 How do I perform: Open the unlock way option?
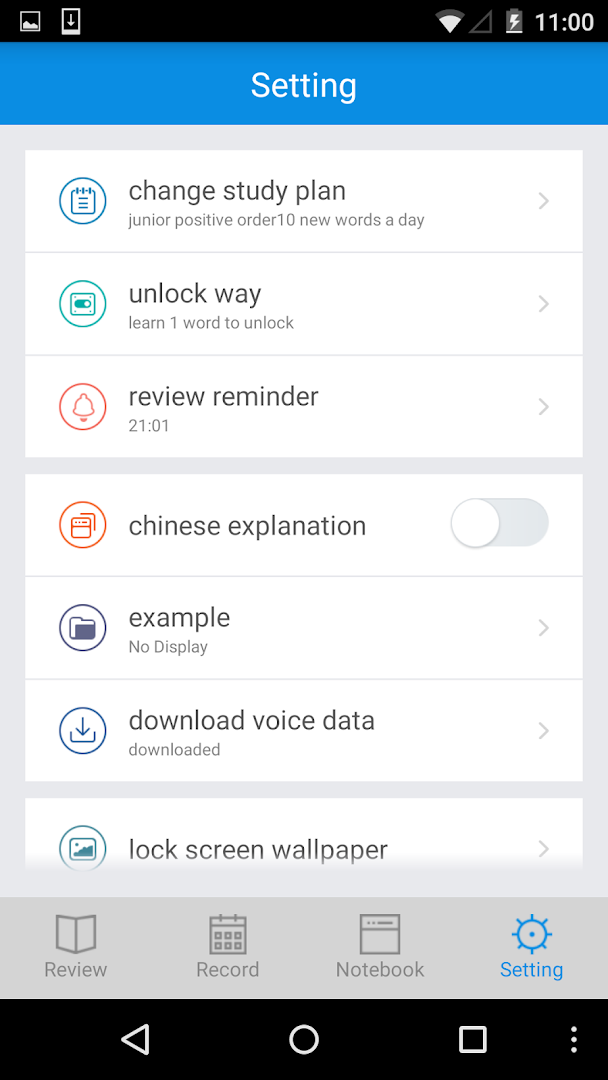(x=303, y=304)
